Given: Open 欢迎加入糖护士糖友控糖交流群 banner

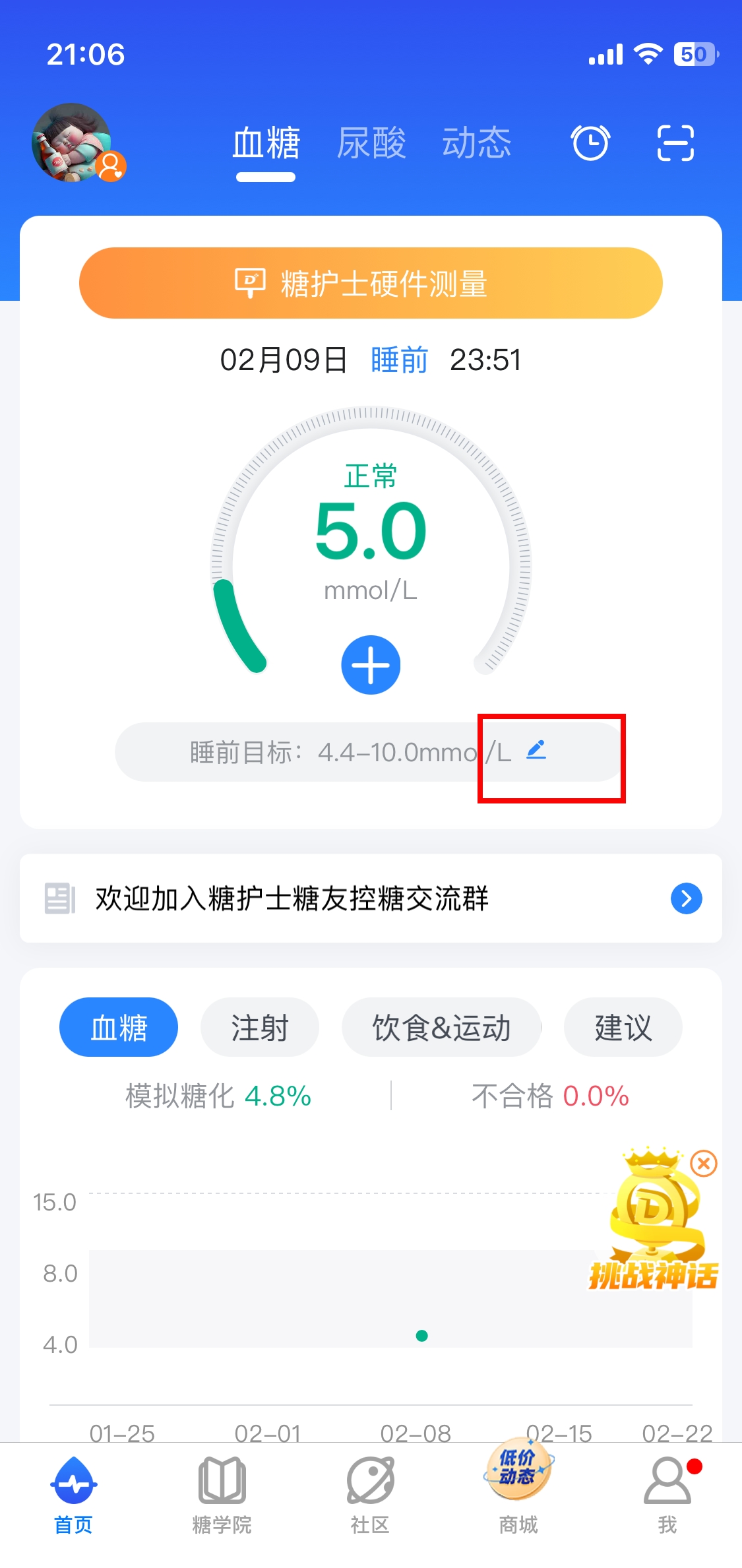Looking at the screenshot, I should (x=371, y=898).
